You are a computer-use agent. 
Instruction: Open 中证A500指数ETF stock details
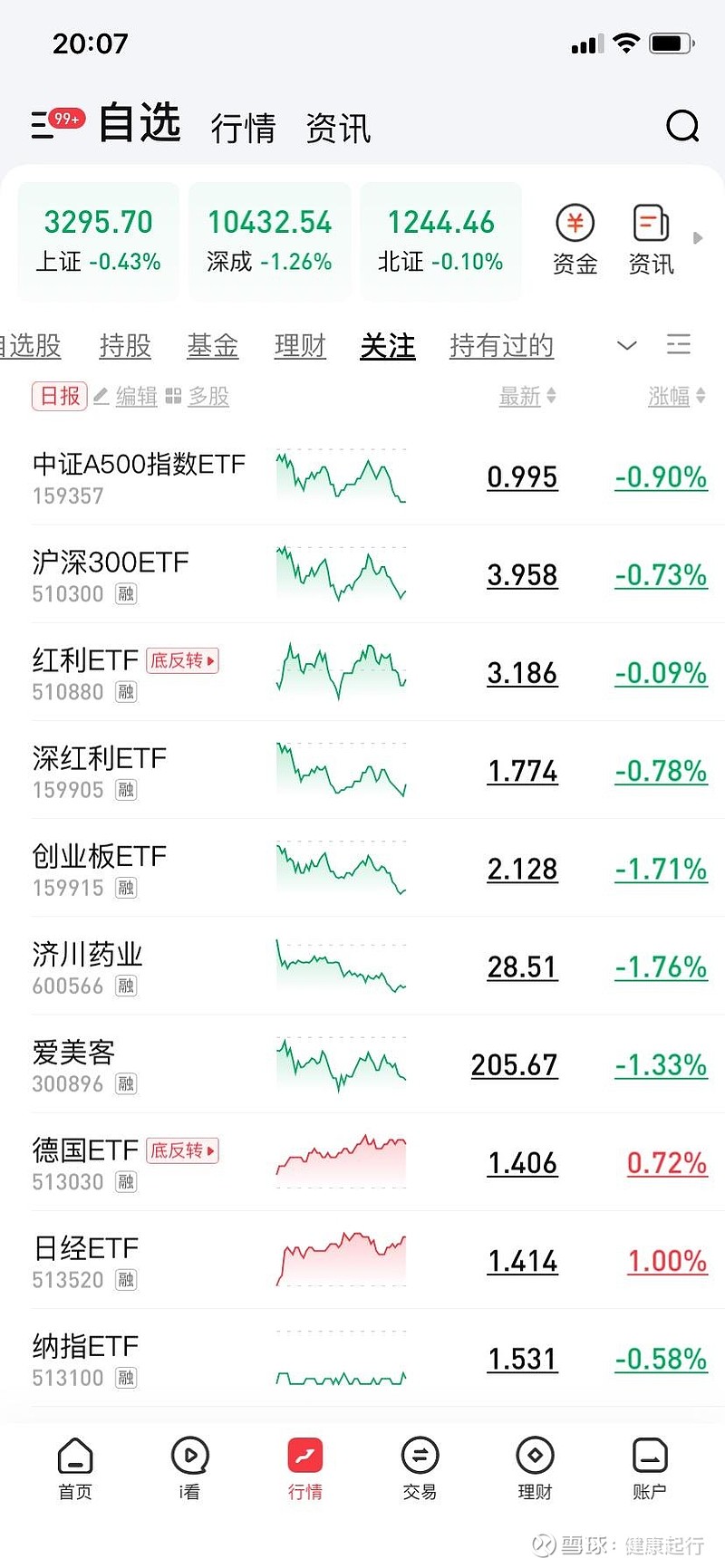[139, 476]
